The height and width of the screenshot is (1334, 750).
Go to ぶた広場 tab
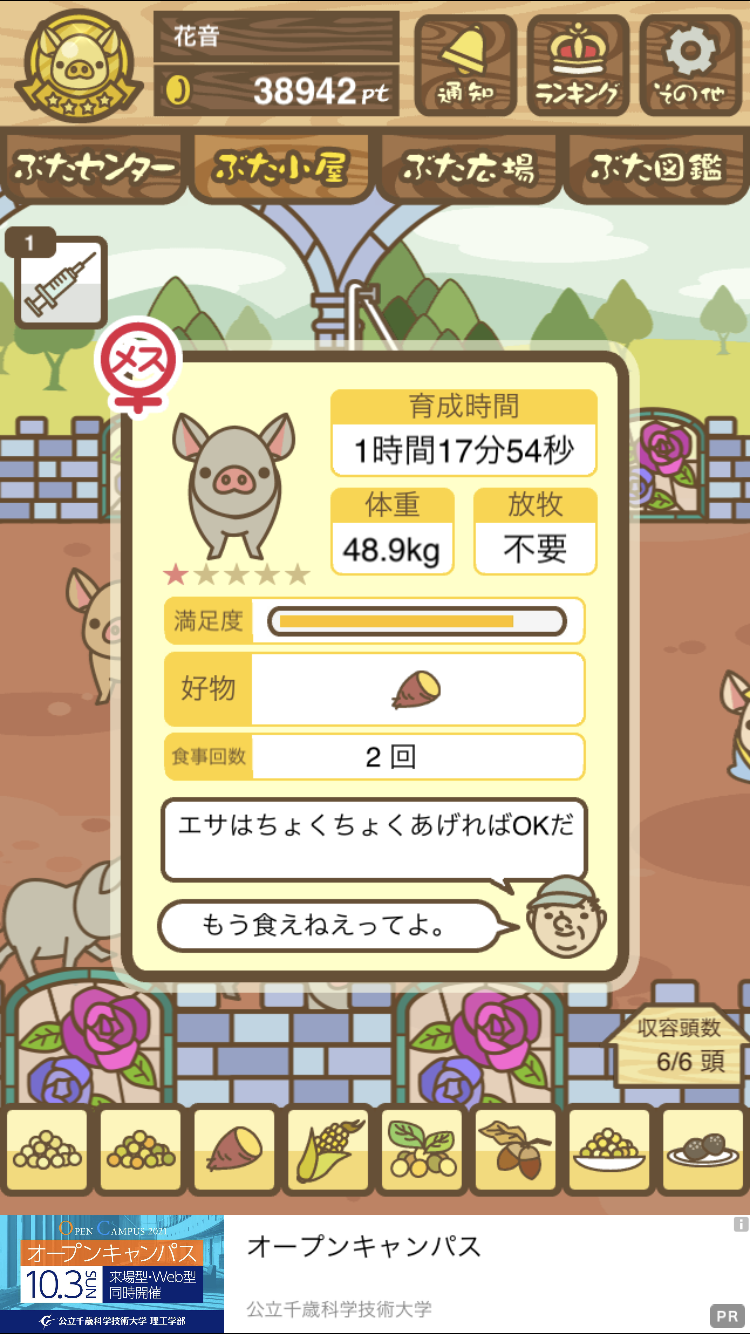[469, 168]
